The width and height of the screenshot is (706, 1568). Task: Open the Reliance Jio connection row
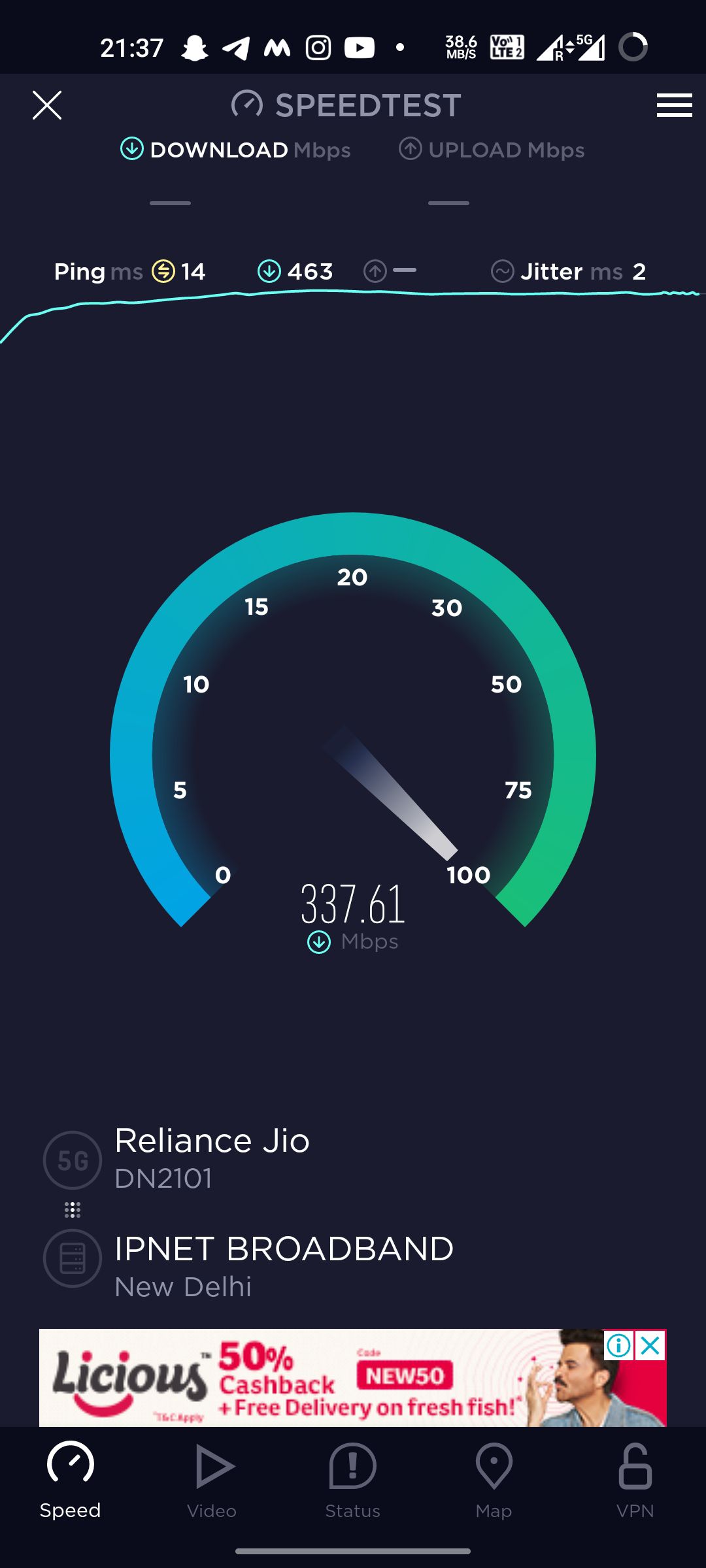coord(212,1159)
